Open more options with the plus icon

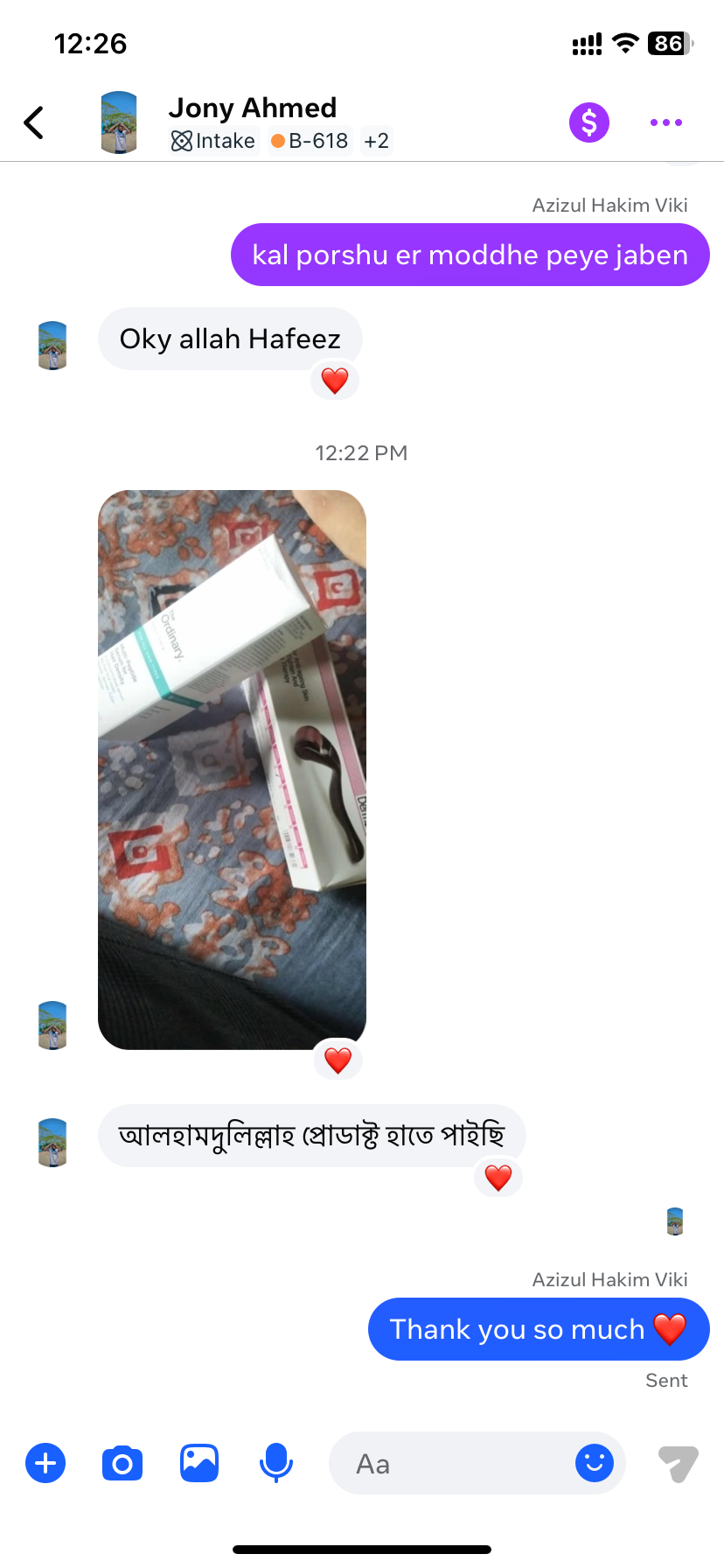pos(45,1463)
